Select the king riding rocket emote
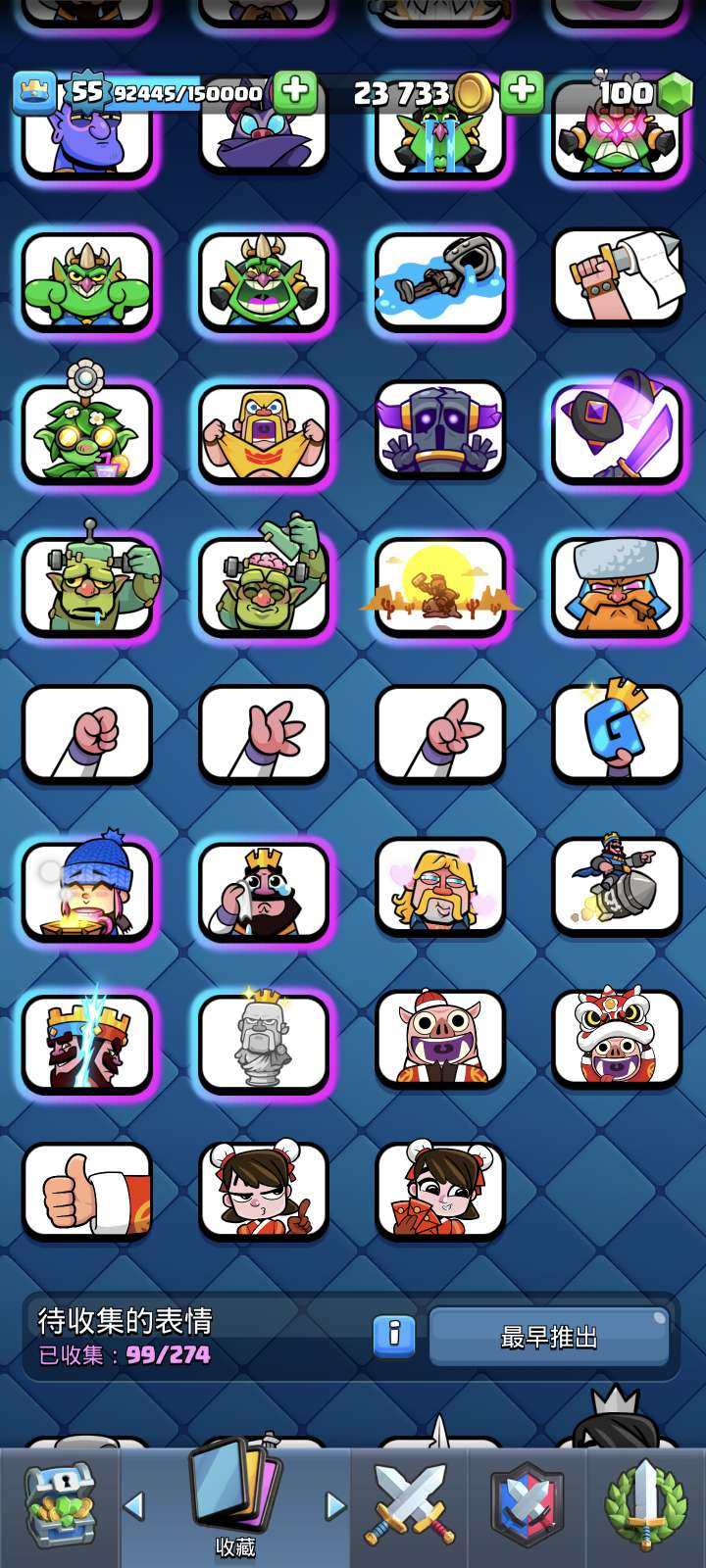 617,887
